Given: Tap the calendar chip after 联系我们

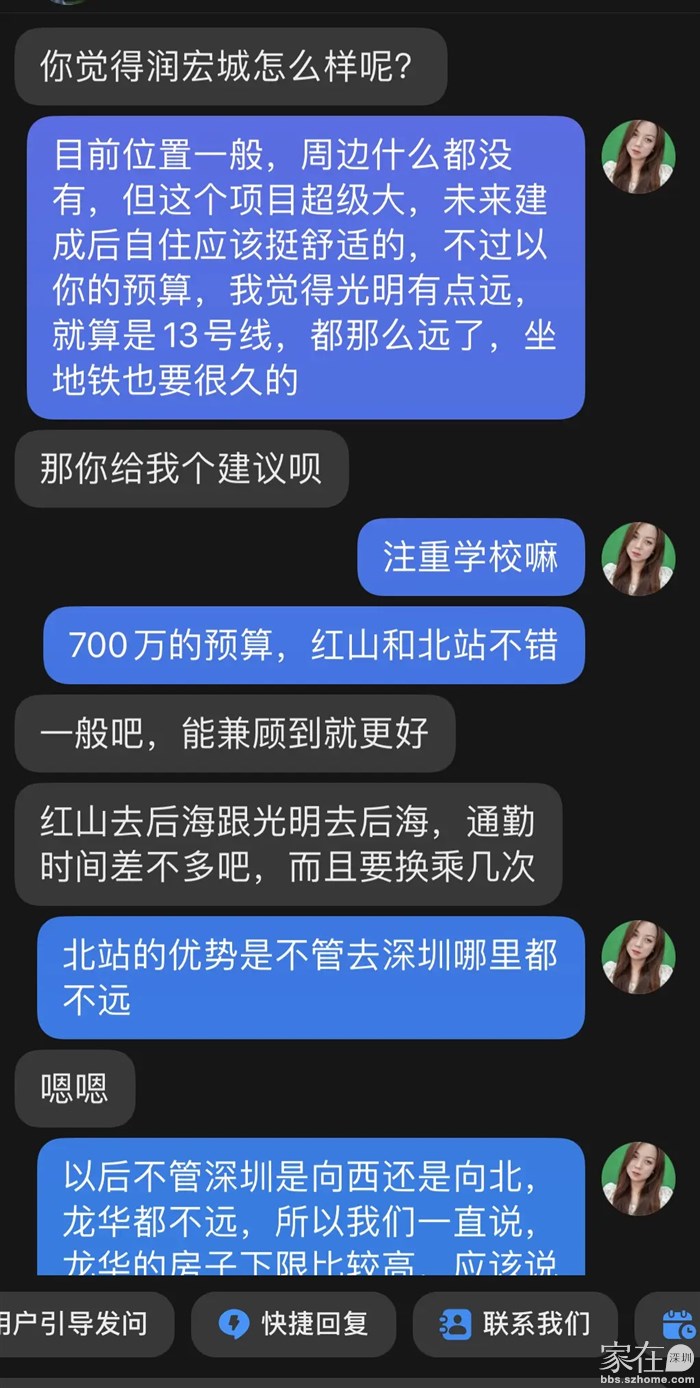Looking at the screenshot, I should [676, 1324].
